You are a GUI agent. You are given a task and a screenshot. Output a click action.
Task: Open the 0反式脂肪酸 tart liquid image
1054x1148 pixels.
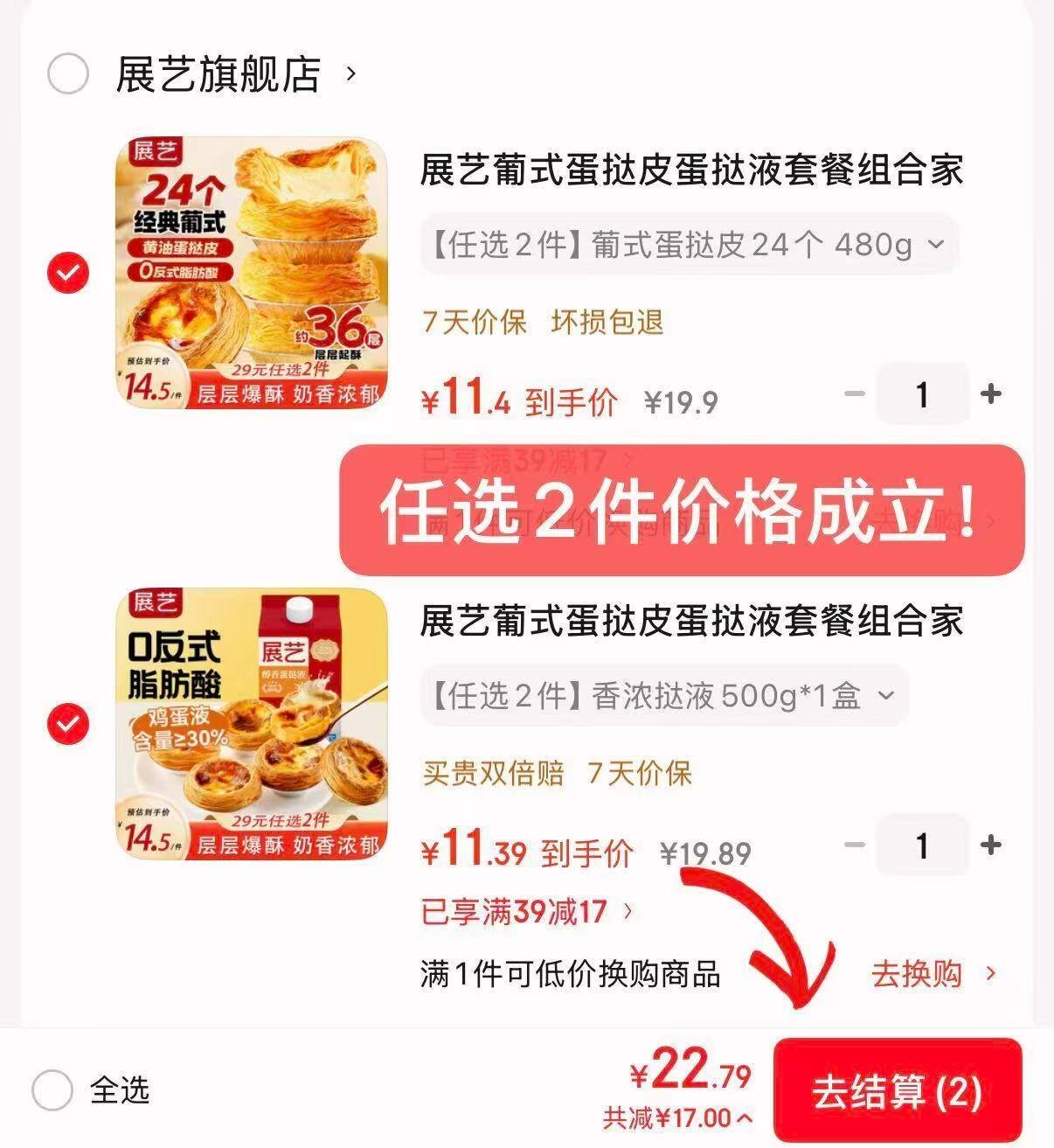coord(252,724)
